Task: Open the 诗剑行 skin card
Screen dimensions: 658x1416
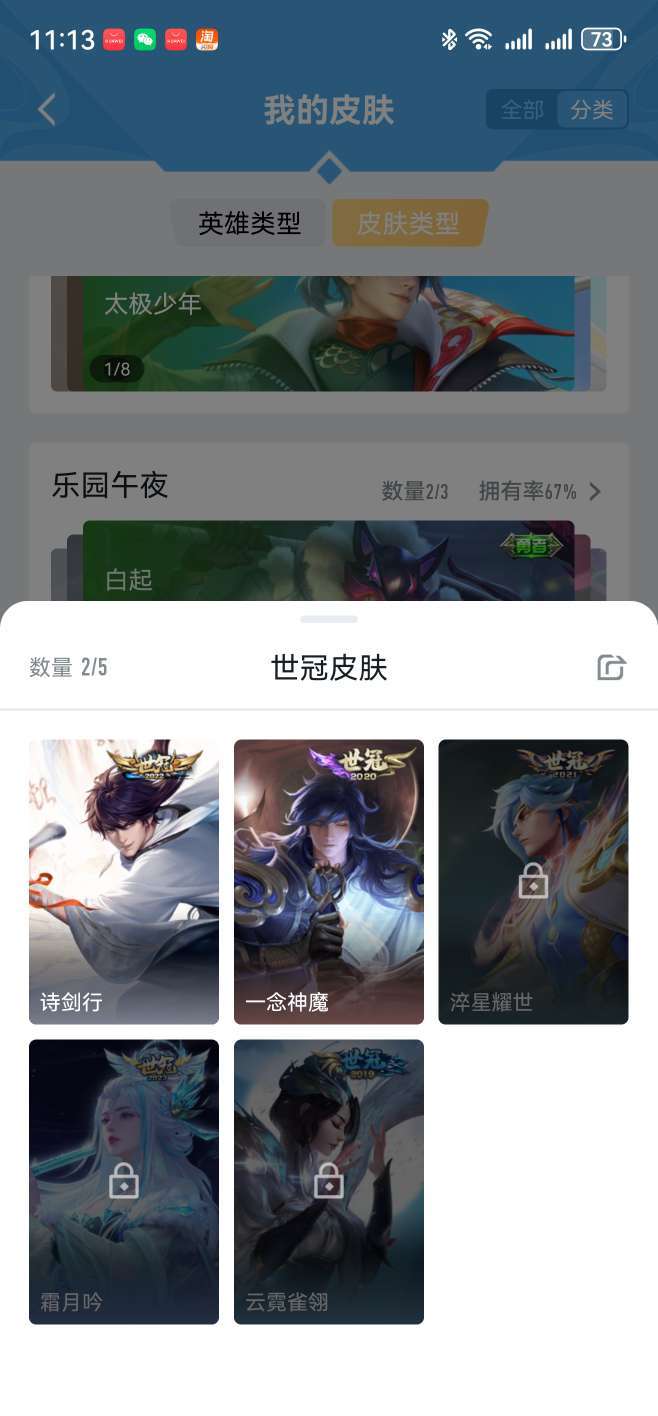Action: click(124, 881)
